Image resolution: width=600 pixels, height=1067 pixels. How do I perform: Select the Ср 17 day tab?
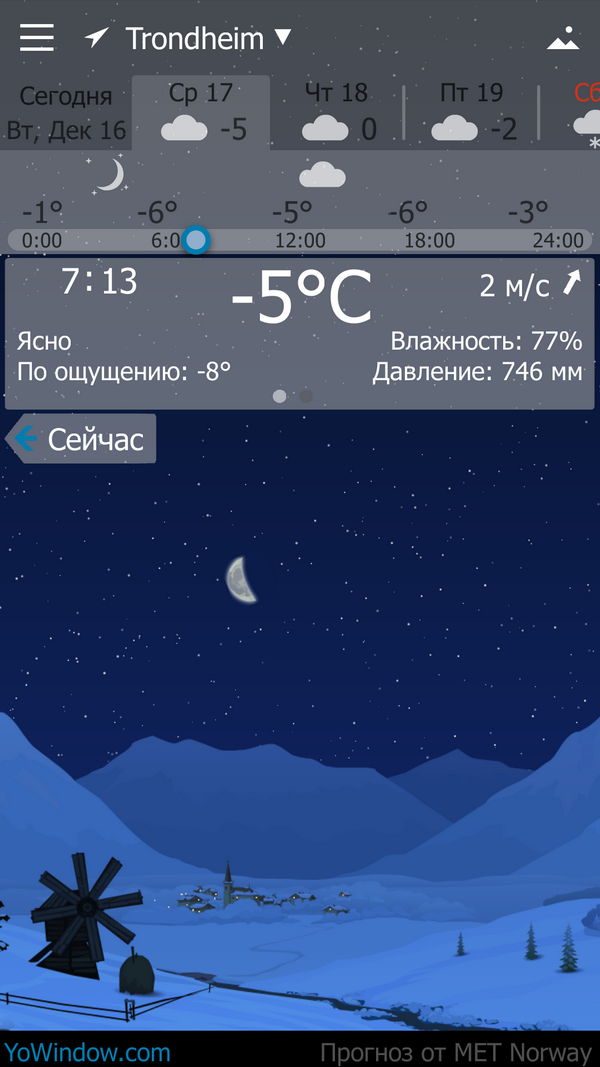click(x=201, y=113)
